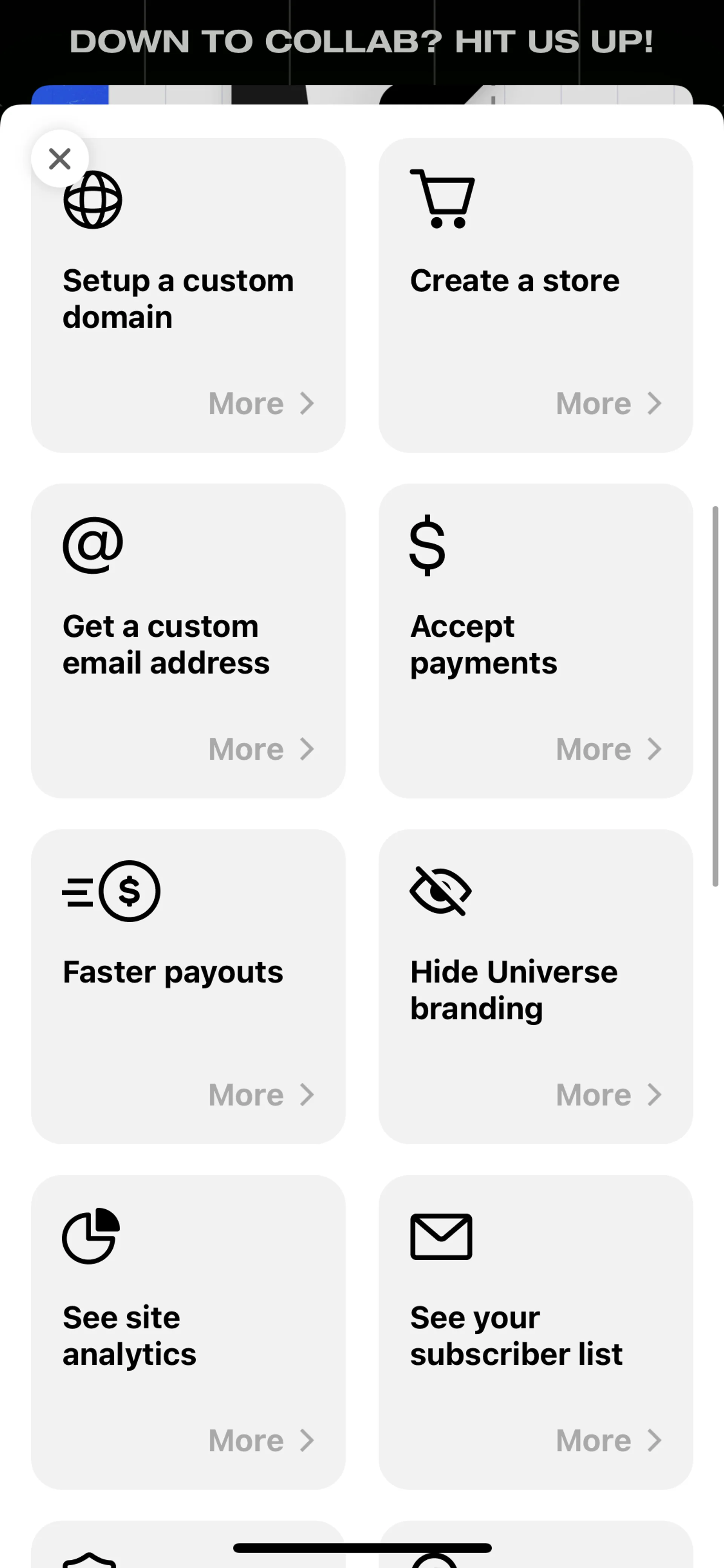Open Hide Universe branding card
This screenshot has height=1568, width=724.
coord(535,986)
